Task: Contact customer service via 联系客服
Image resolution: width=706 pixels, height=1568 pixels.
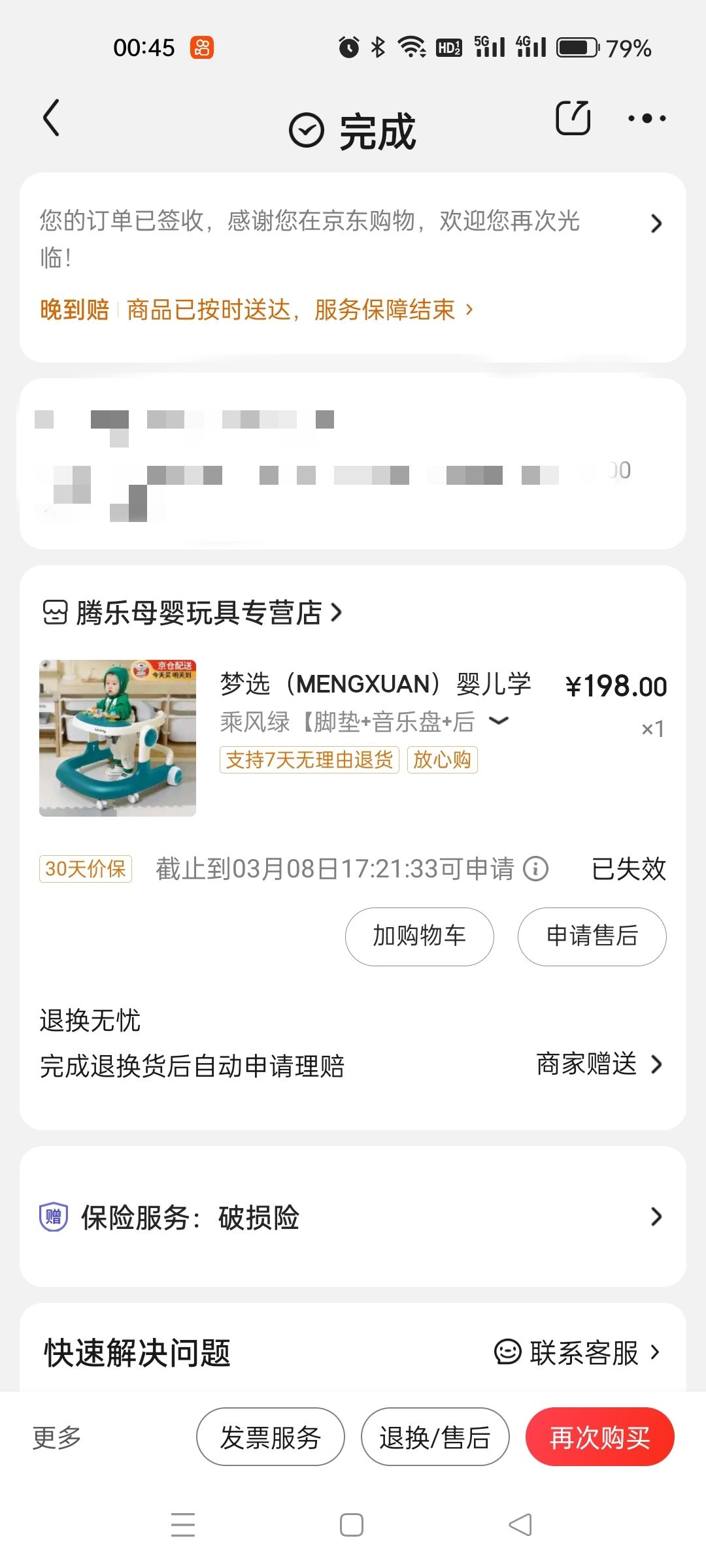Action: coord(577,1352)
